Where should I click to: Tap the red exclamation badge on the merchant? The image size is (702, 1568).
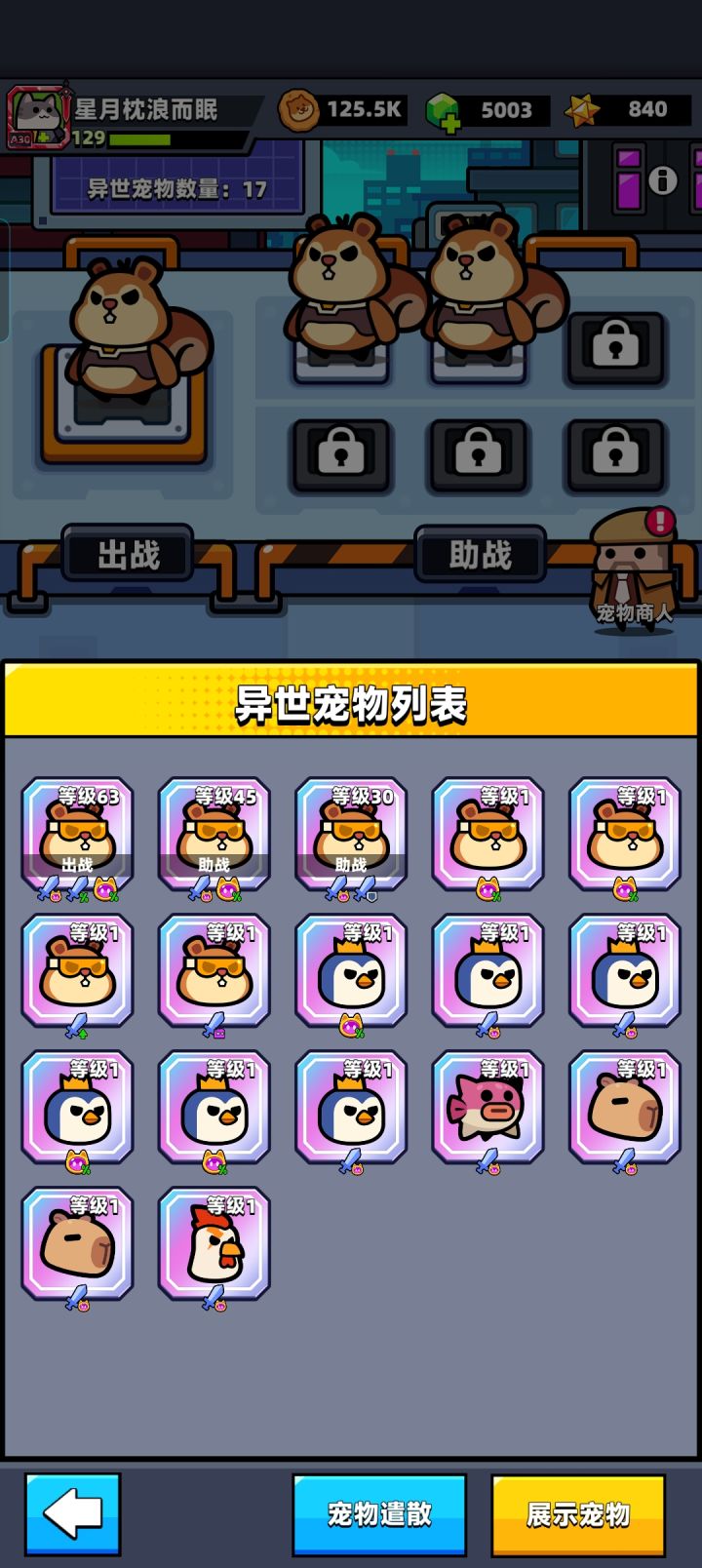tap(662, 520)
